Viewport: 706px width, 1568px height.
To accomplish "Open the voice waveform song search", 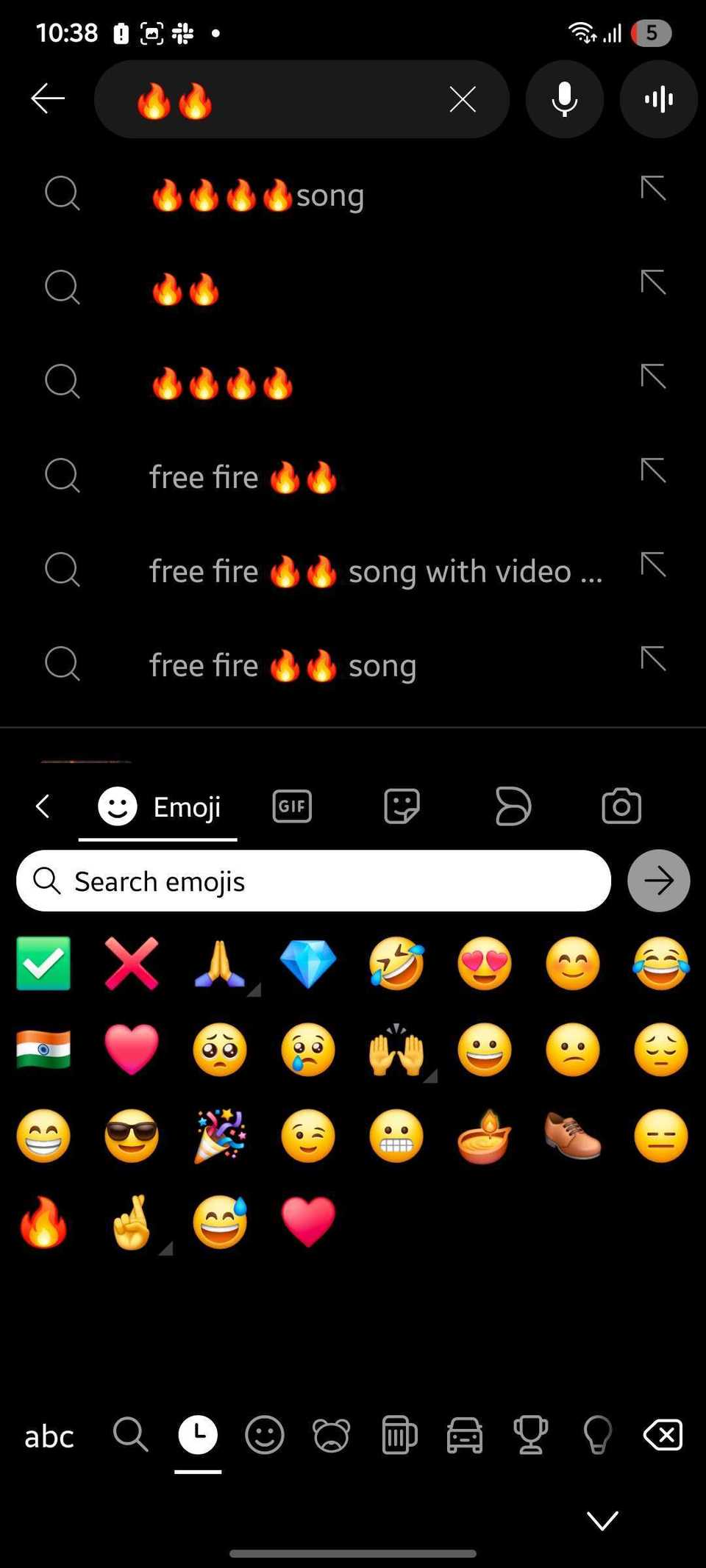I will pos(658,99).
